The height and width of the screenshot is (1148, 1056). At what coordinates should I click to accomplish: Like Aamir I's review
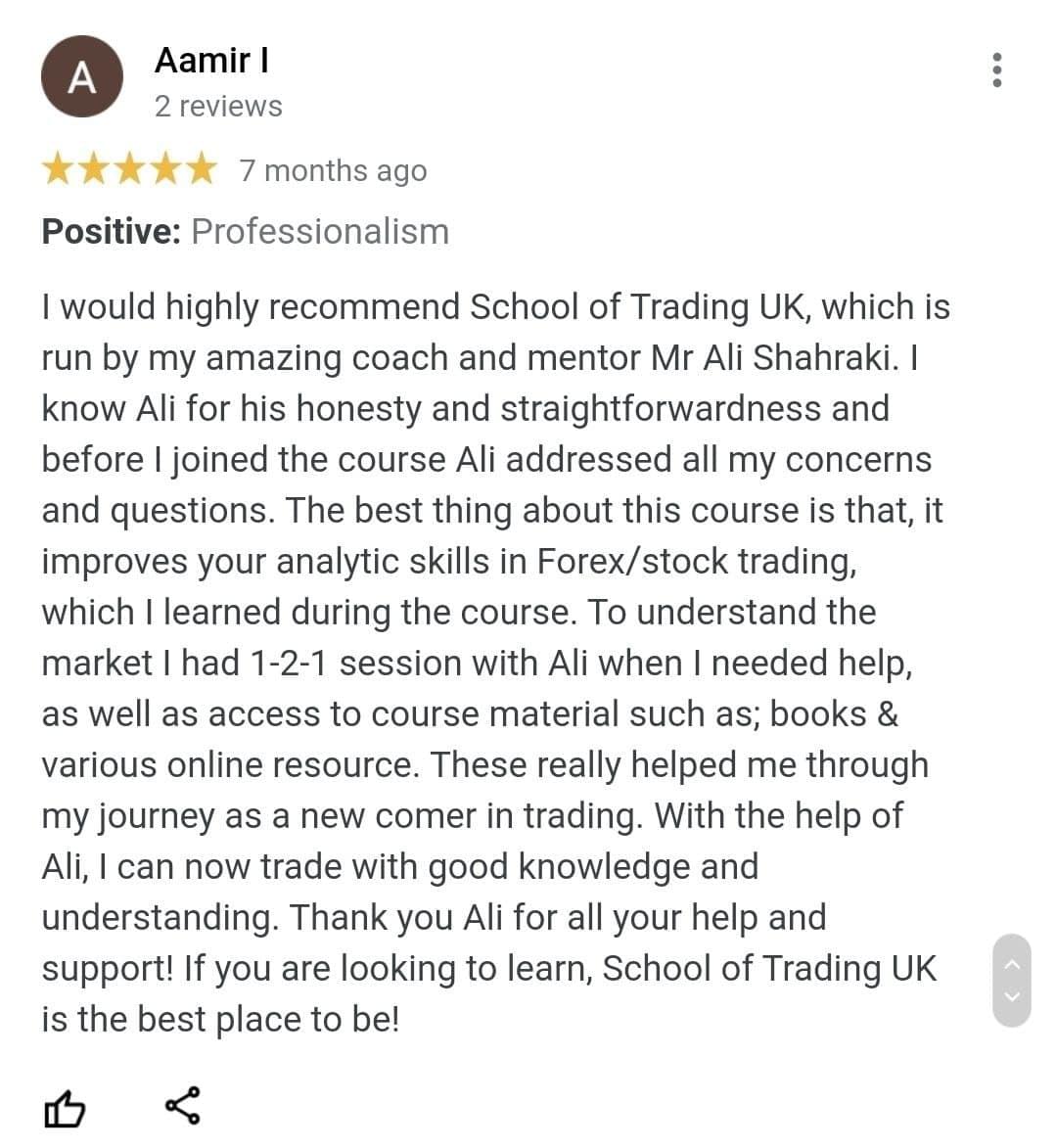coord(65,1108)
